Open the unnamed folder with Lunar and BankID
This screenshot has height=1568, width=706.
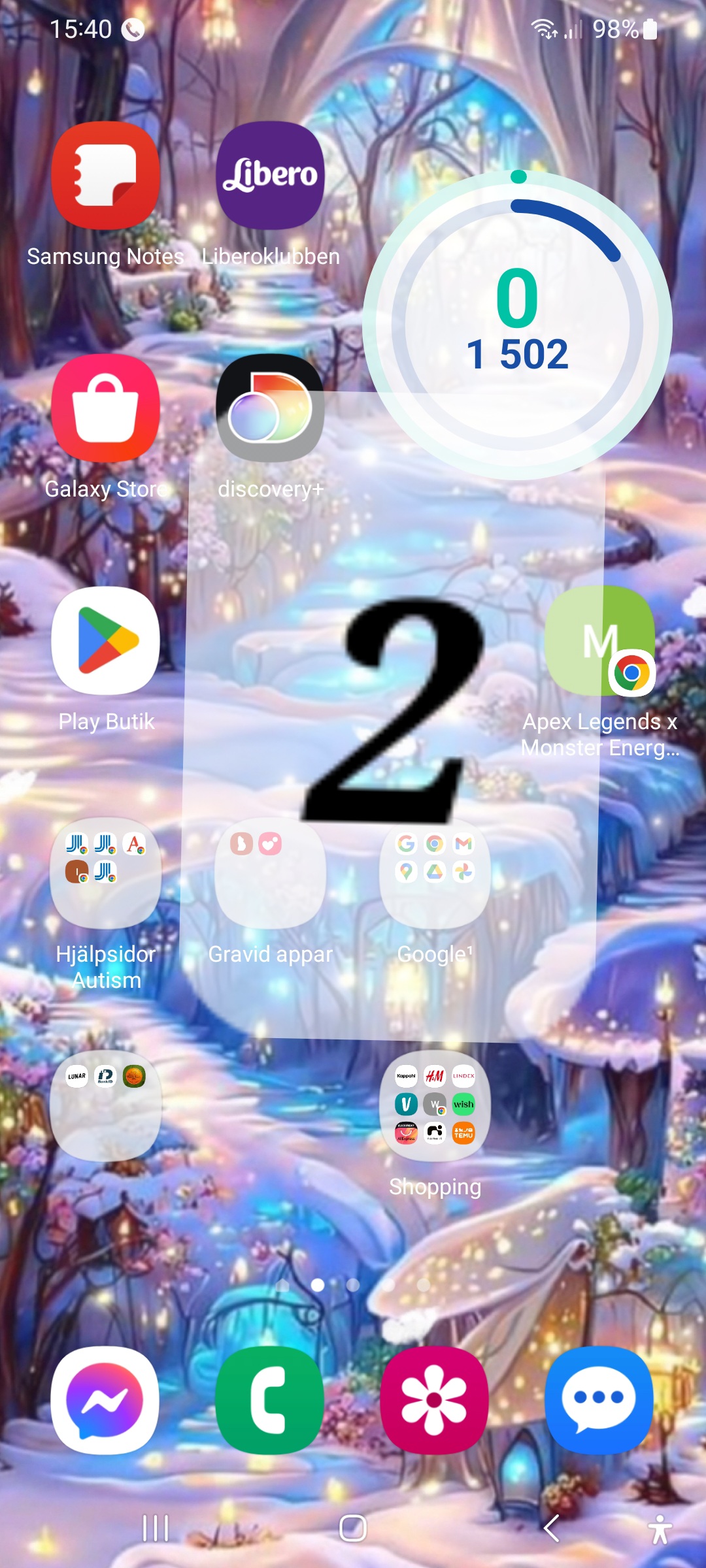click(105, 1105)
